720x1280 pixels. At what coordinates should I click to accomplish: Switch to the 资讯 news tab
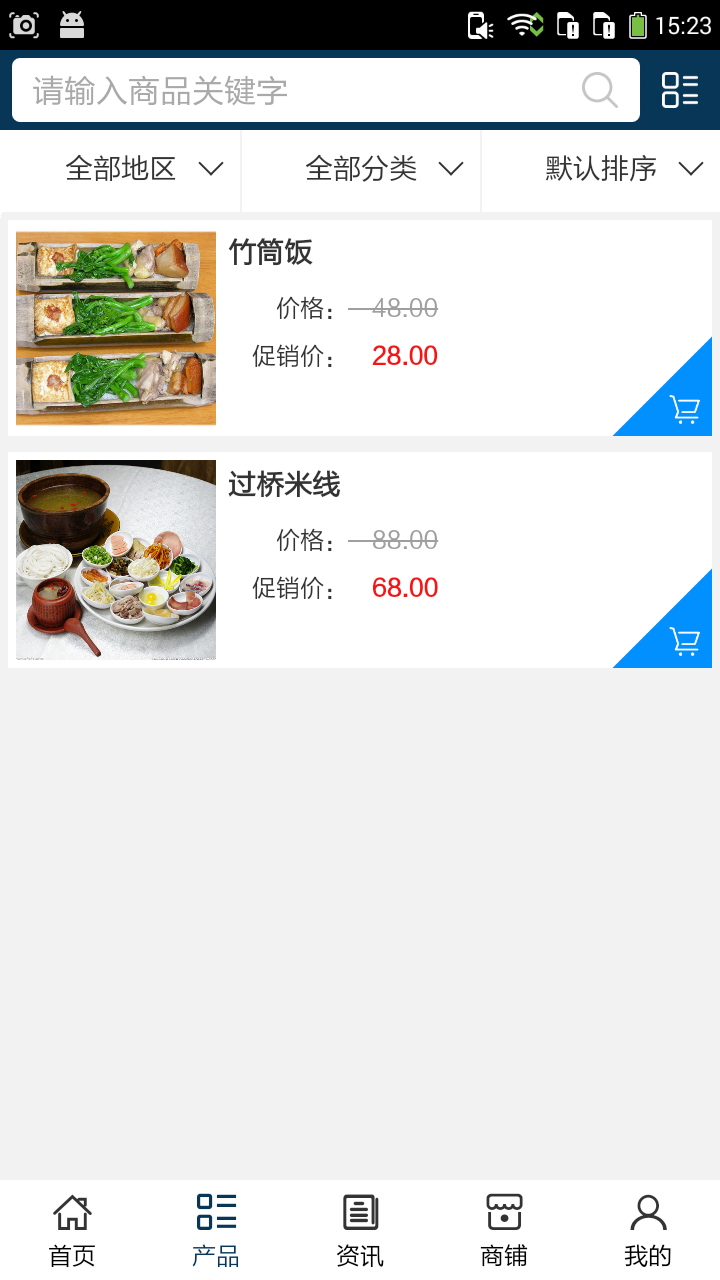[360, 1230]
